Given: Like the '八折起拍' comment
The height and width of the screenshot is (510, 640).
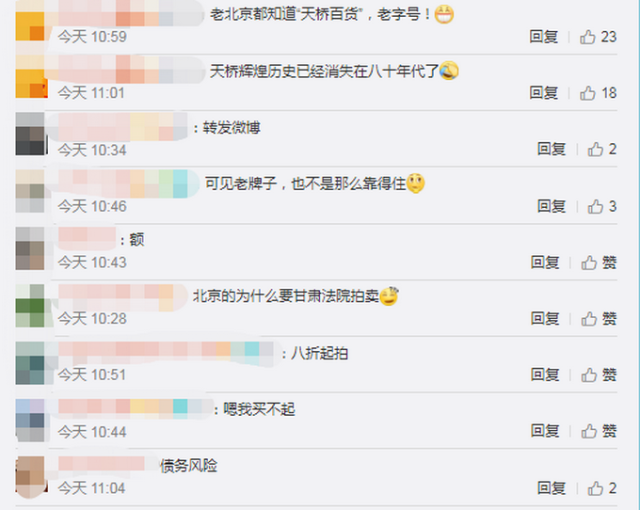Looking at the screenshot, I should [x=601, y=374].
